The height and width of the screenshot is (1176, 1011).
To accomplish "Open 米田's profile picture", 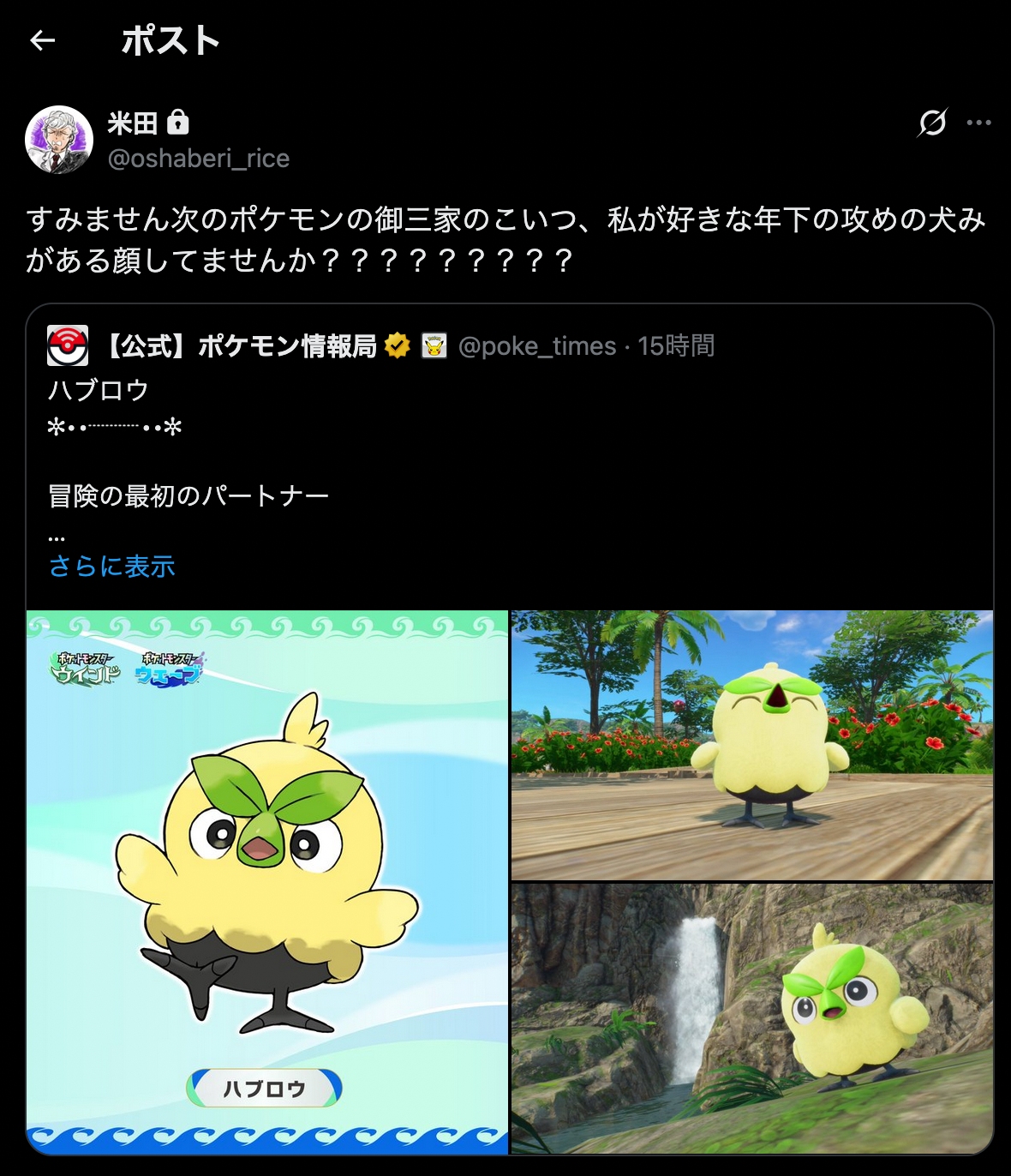I will tap(59, 140).
